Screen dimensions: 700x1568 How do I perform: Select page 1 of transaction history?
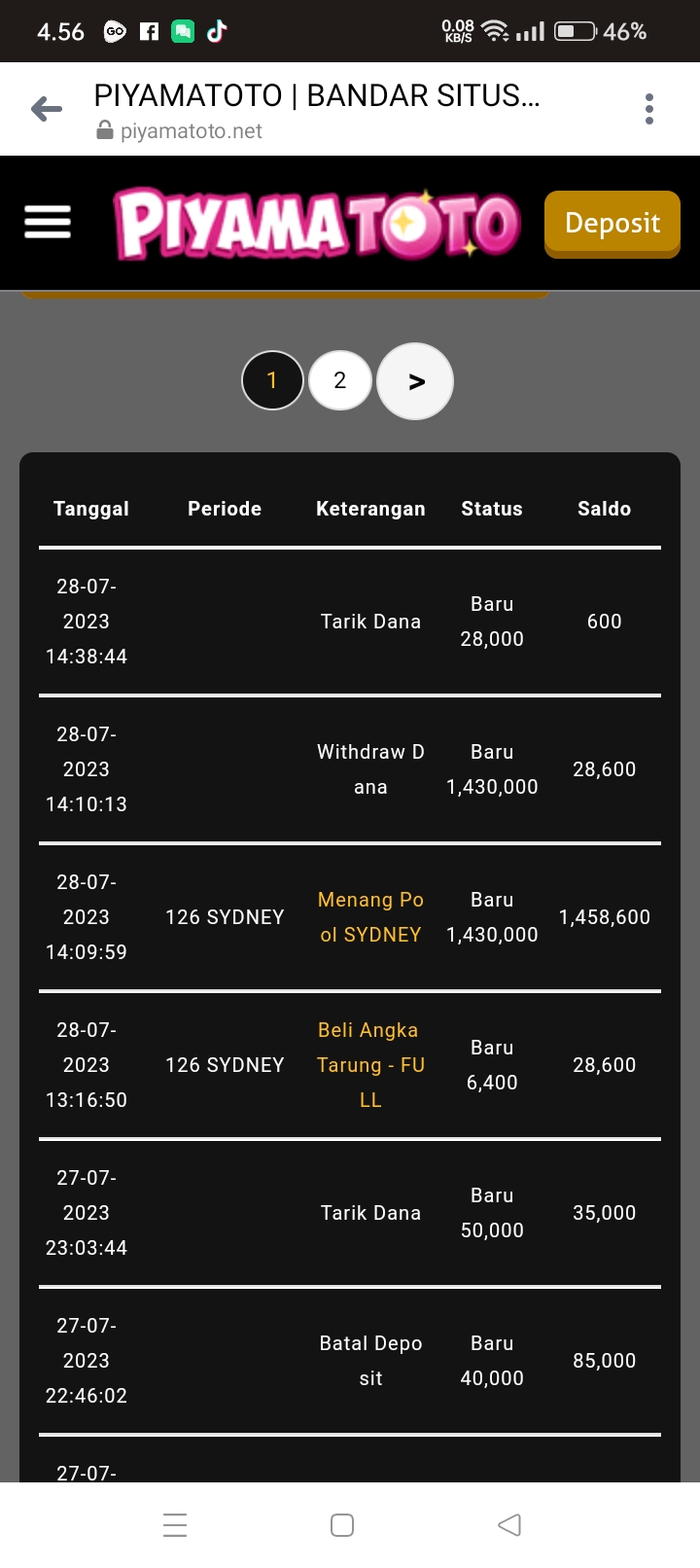[272, 380]
